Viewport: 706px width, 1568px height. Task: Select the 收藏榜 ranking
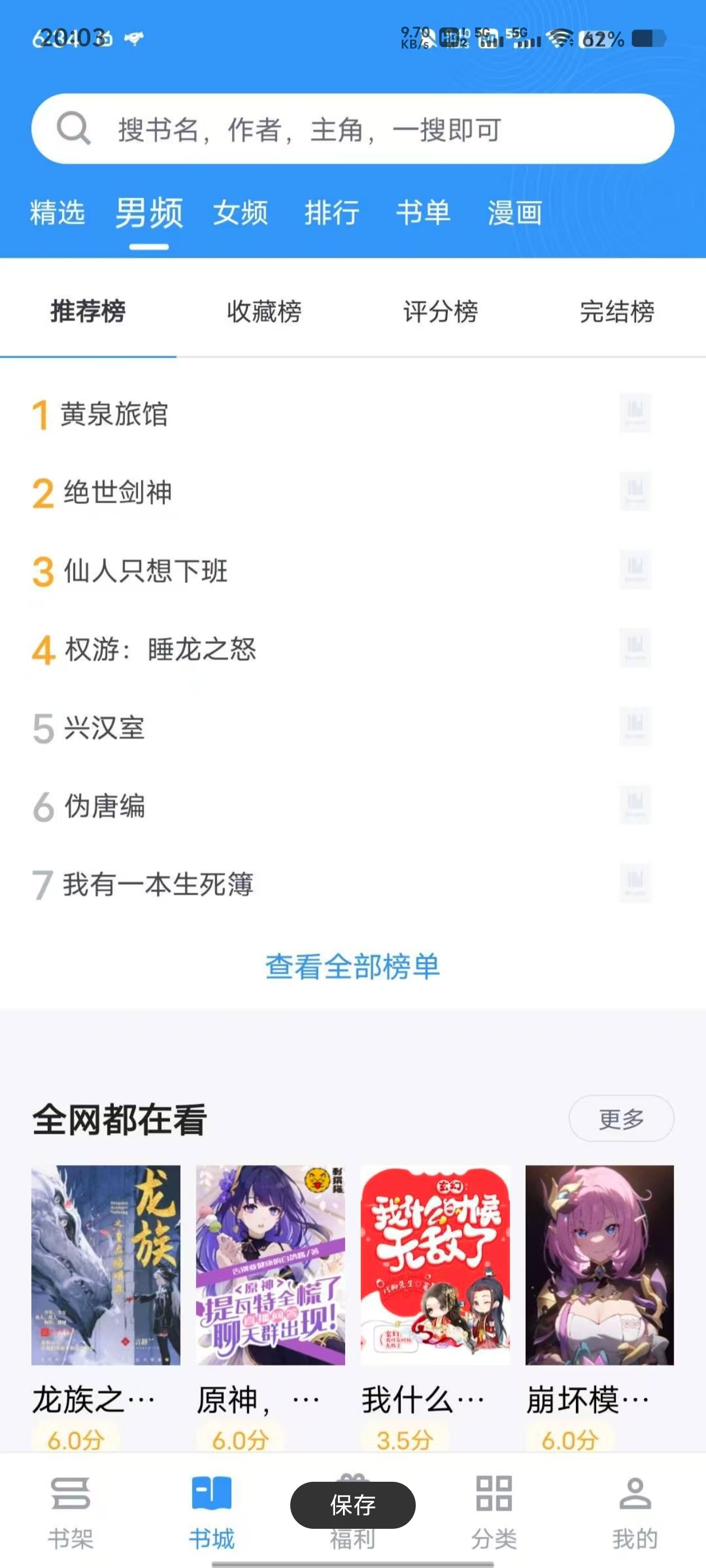[x=264, y=312]
